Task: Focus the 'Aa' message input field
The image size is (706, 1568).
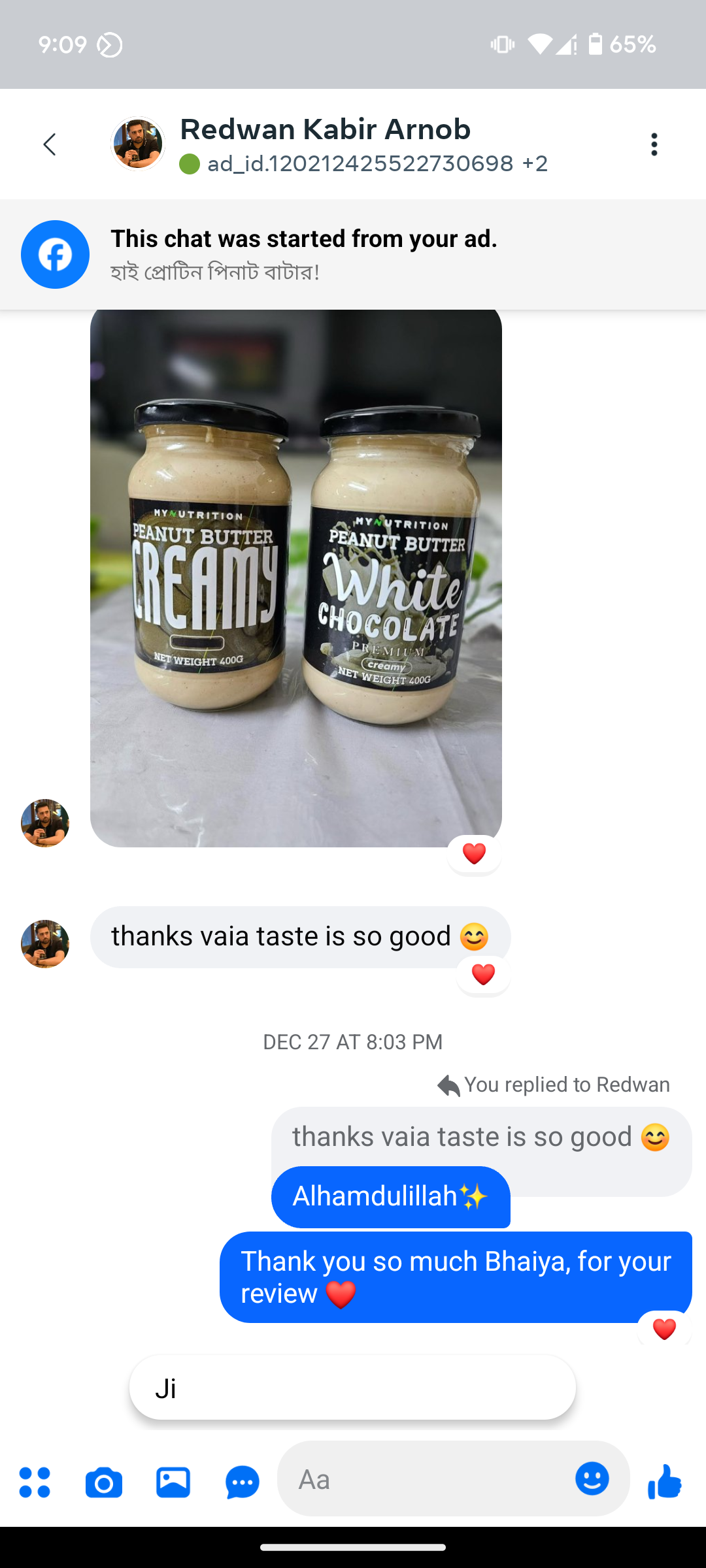Action: (425, 1479)
